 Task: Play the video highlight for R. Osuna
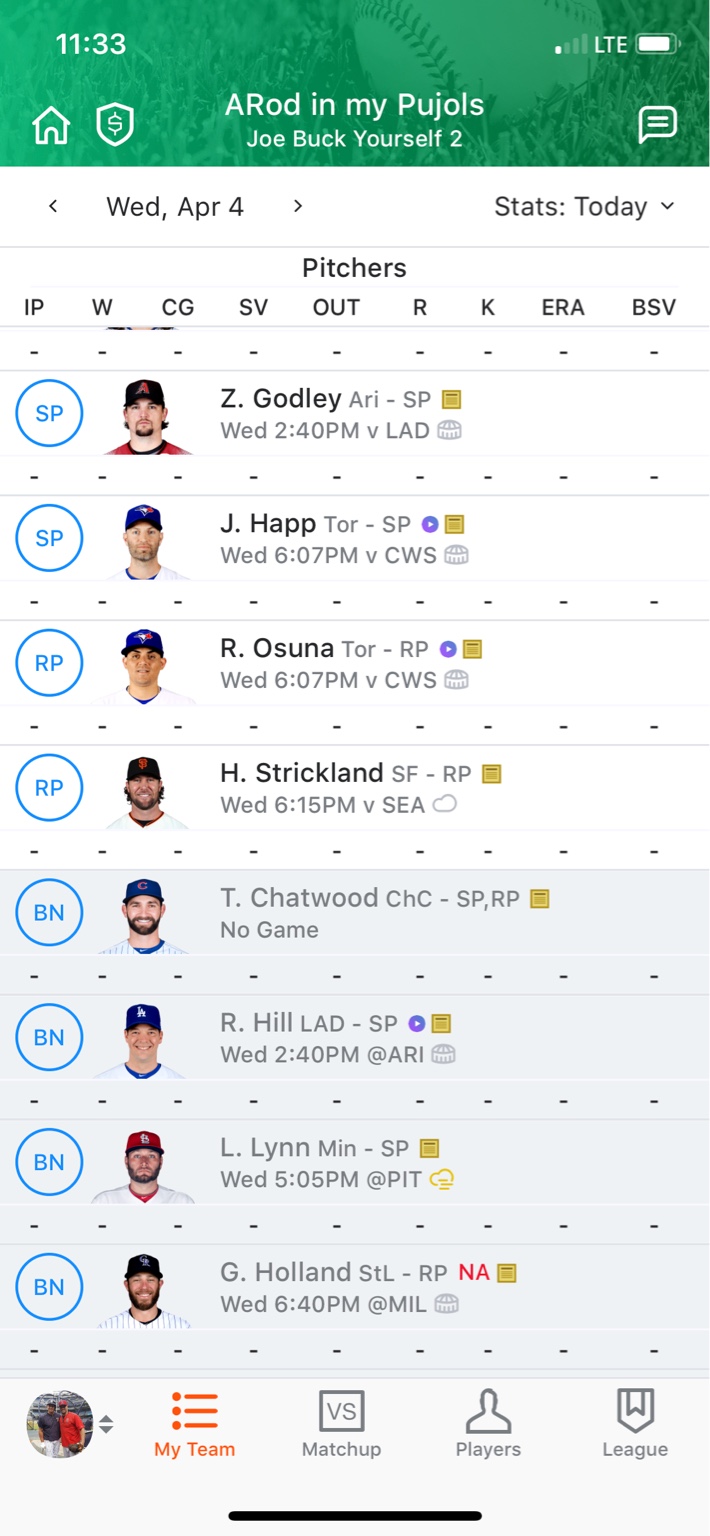click(x=448, y=649)
